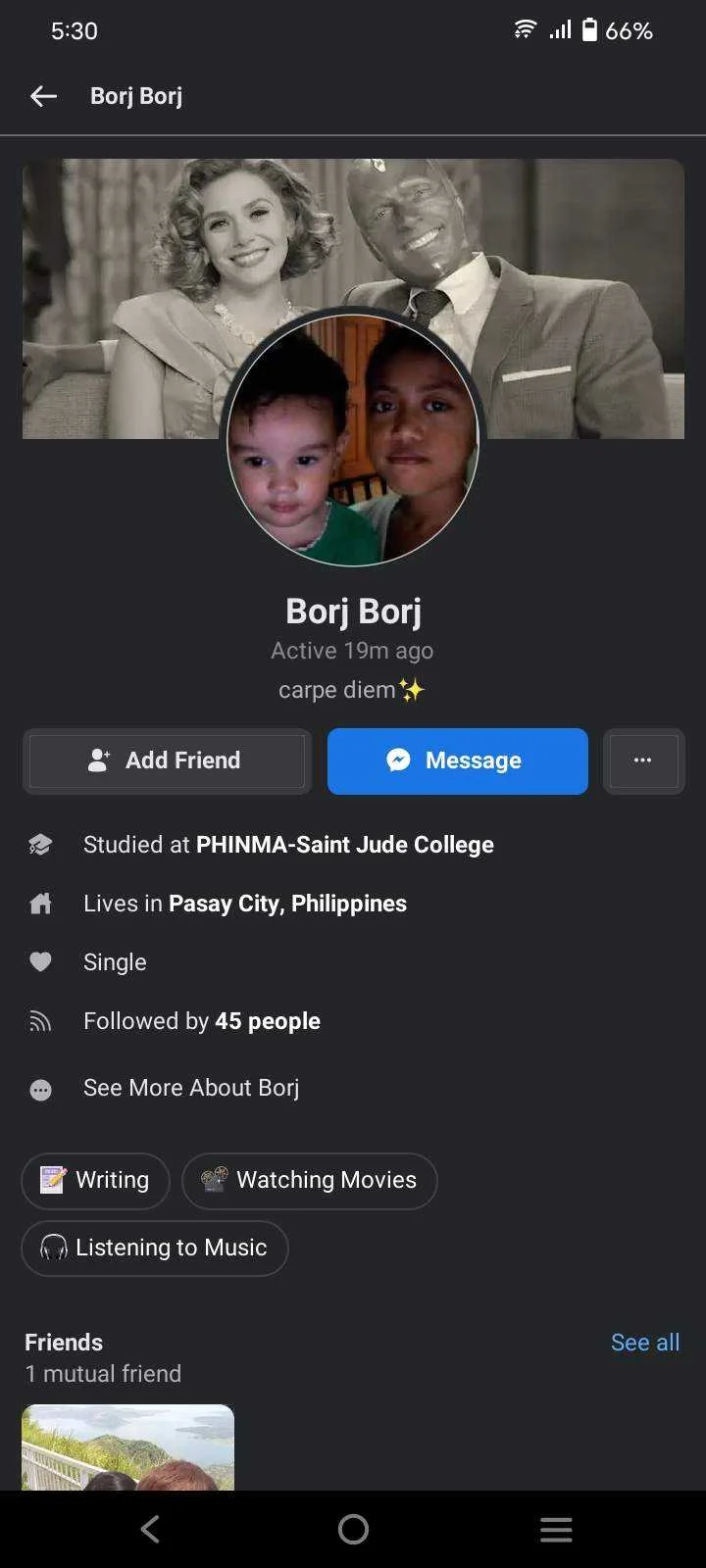Open recent apps from navigation bar
The width and height of the screenshot is (706, 1568).
tap(556, 1529)
